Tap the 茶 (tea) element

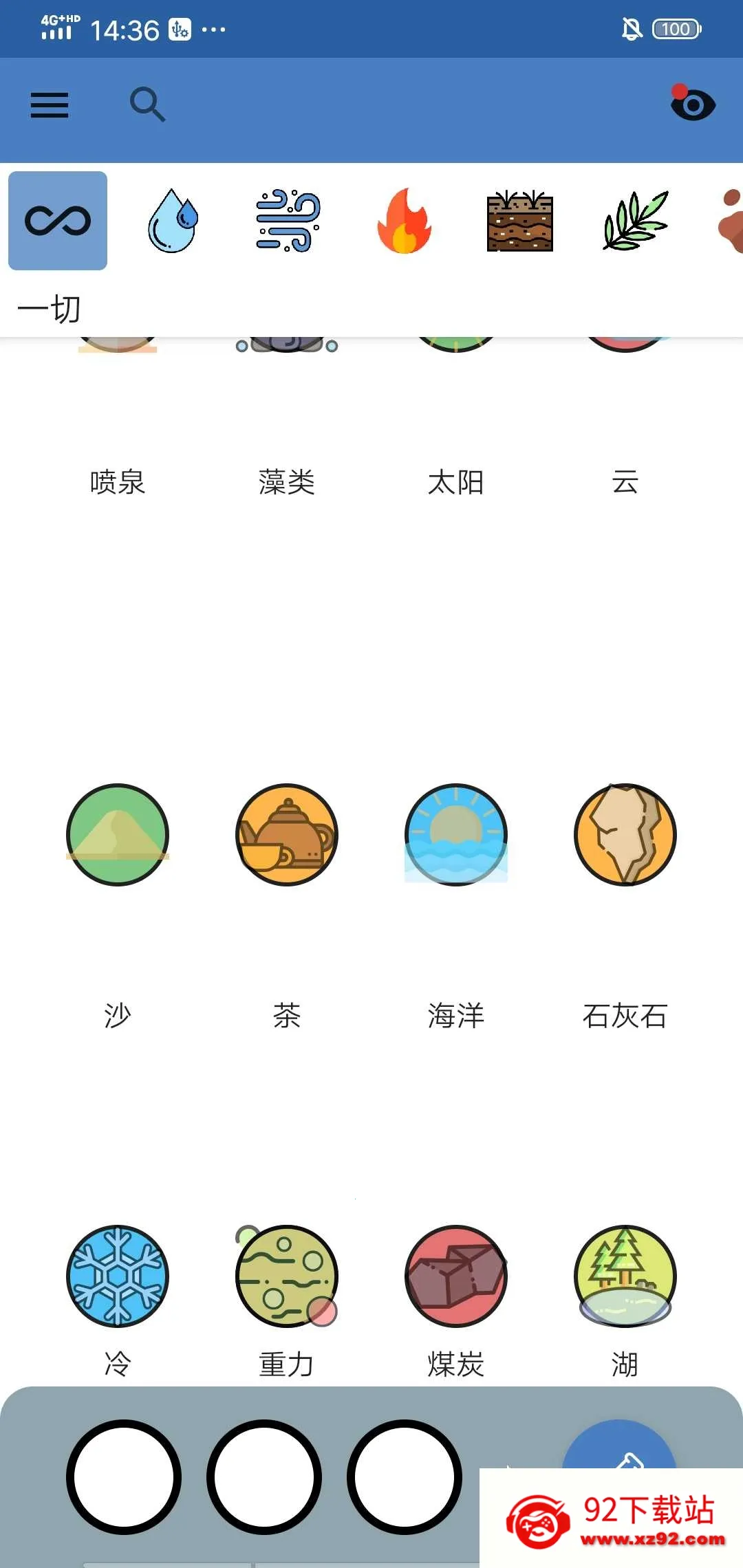[287, 834]
